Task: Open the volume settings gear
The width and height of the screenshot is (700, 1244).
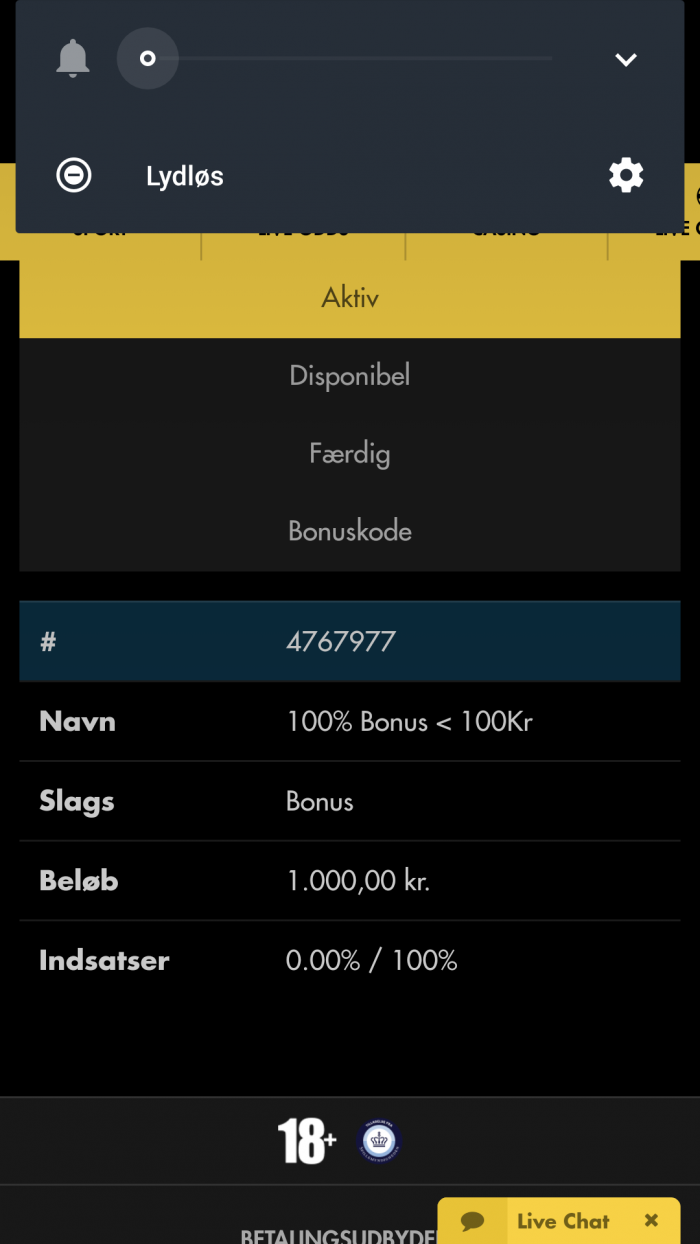Action: [x=626, y=176]
